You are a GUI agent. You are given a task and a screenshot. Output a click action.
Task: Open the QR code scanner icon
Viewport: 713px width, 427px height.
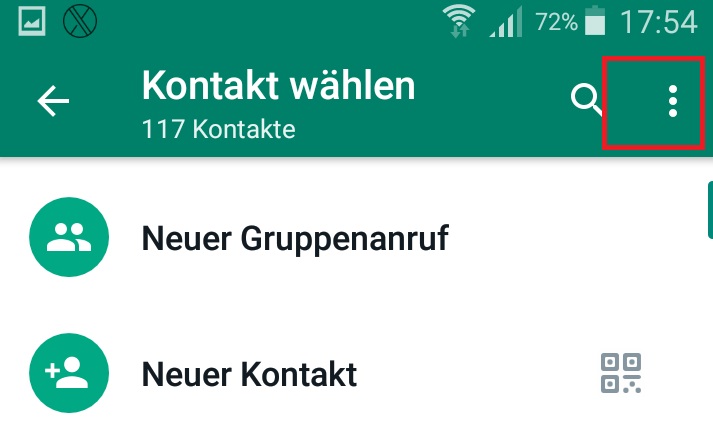click(x=620, y=373)
